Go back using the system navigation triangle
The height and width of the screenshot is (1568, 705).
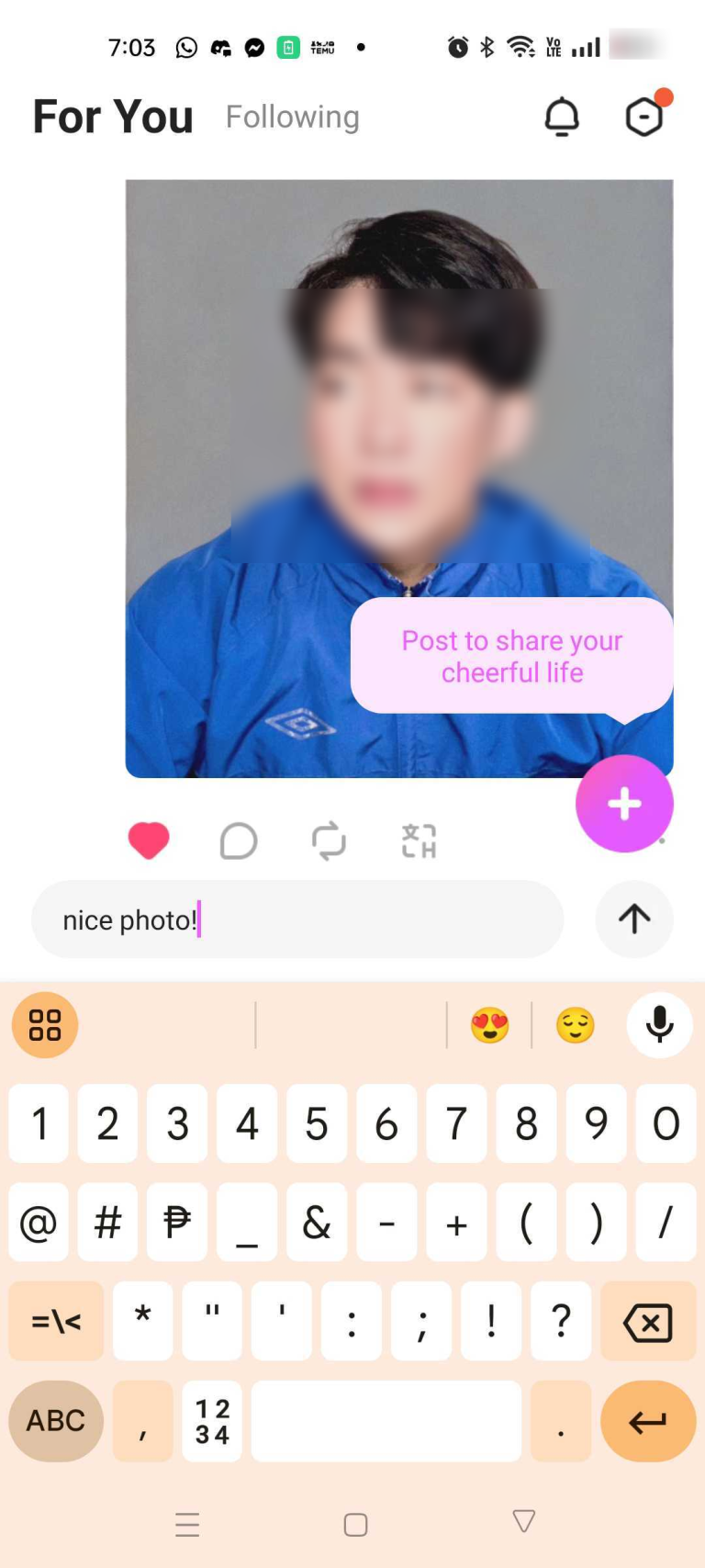[x=523, y=1522]
